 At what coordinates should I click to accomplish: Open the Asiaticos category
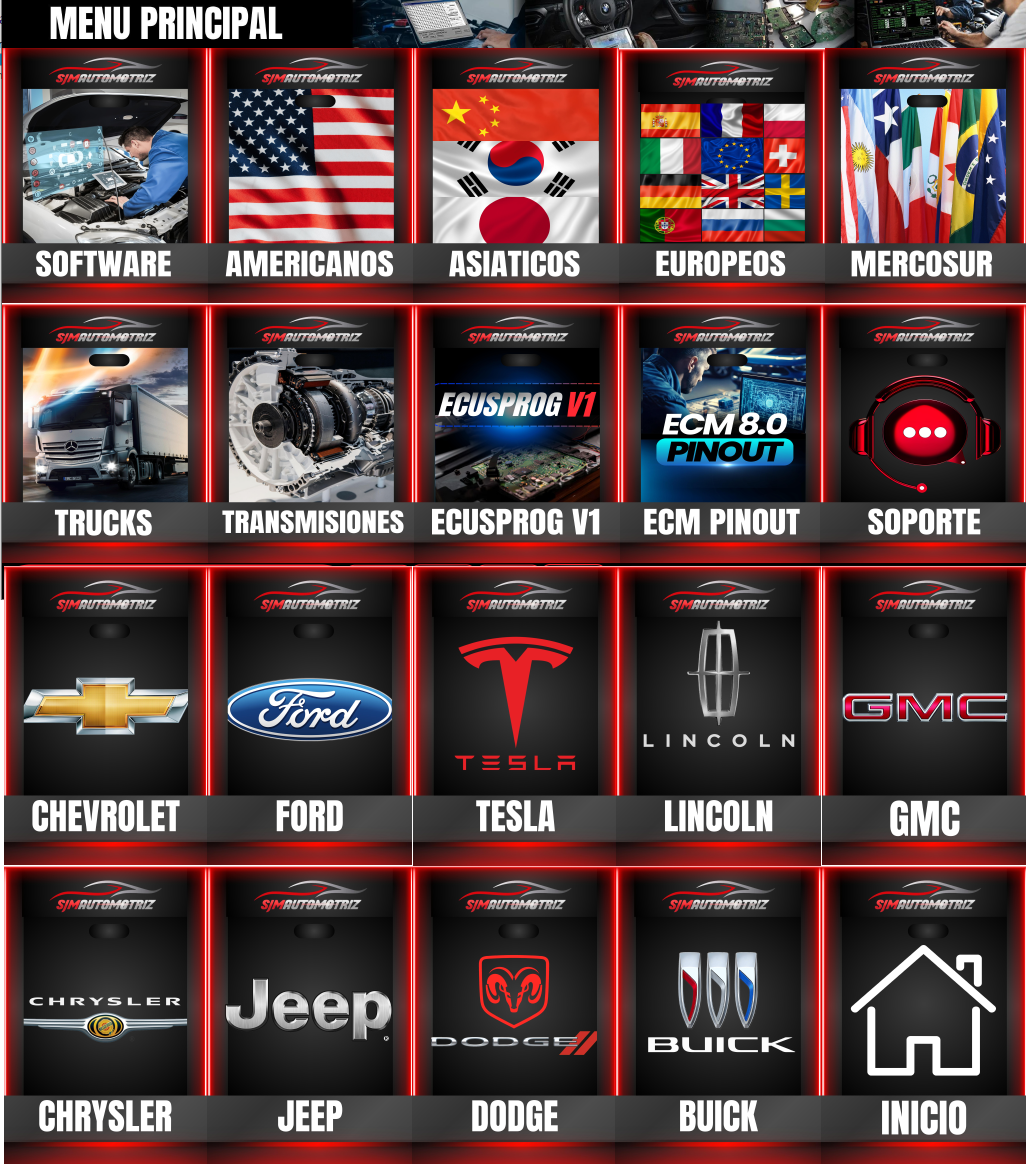(x=515, y=170)
